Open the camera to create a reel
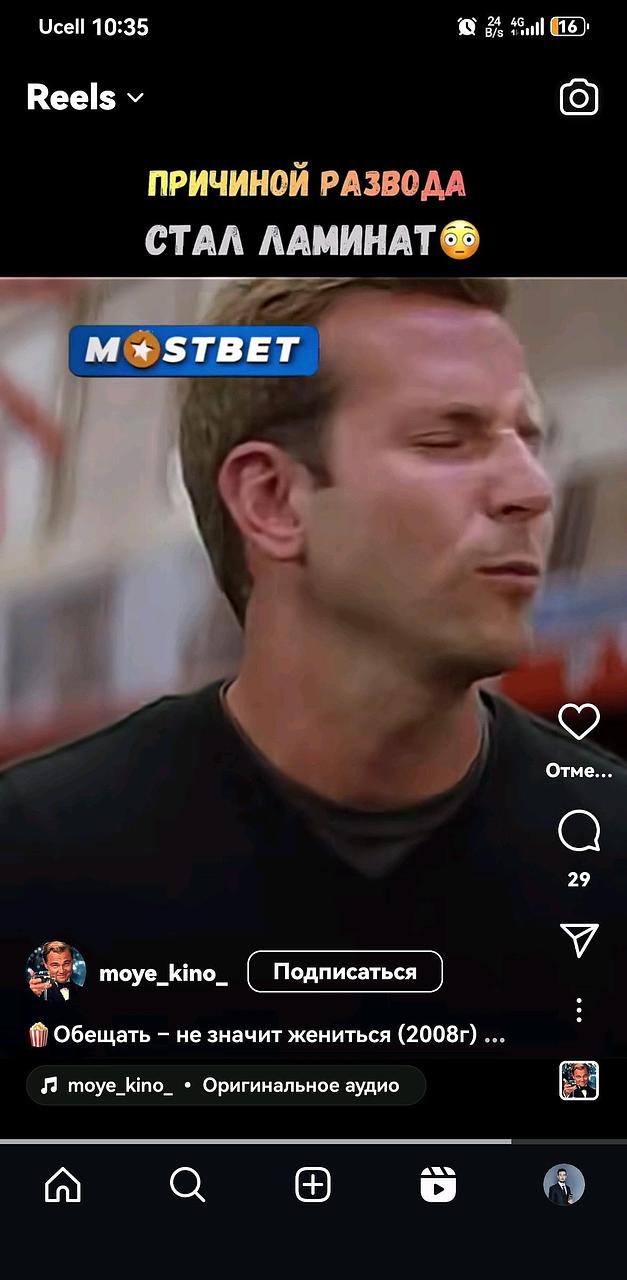The height and width of the screenshot is (1280, 627). (578, 98)
